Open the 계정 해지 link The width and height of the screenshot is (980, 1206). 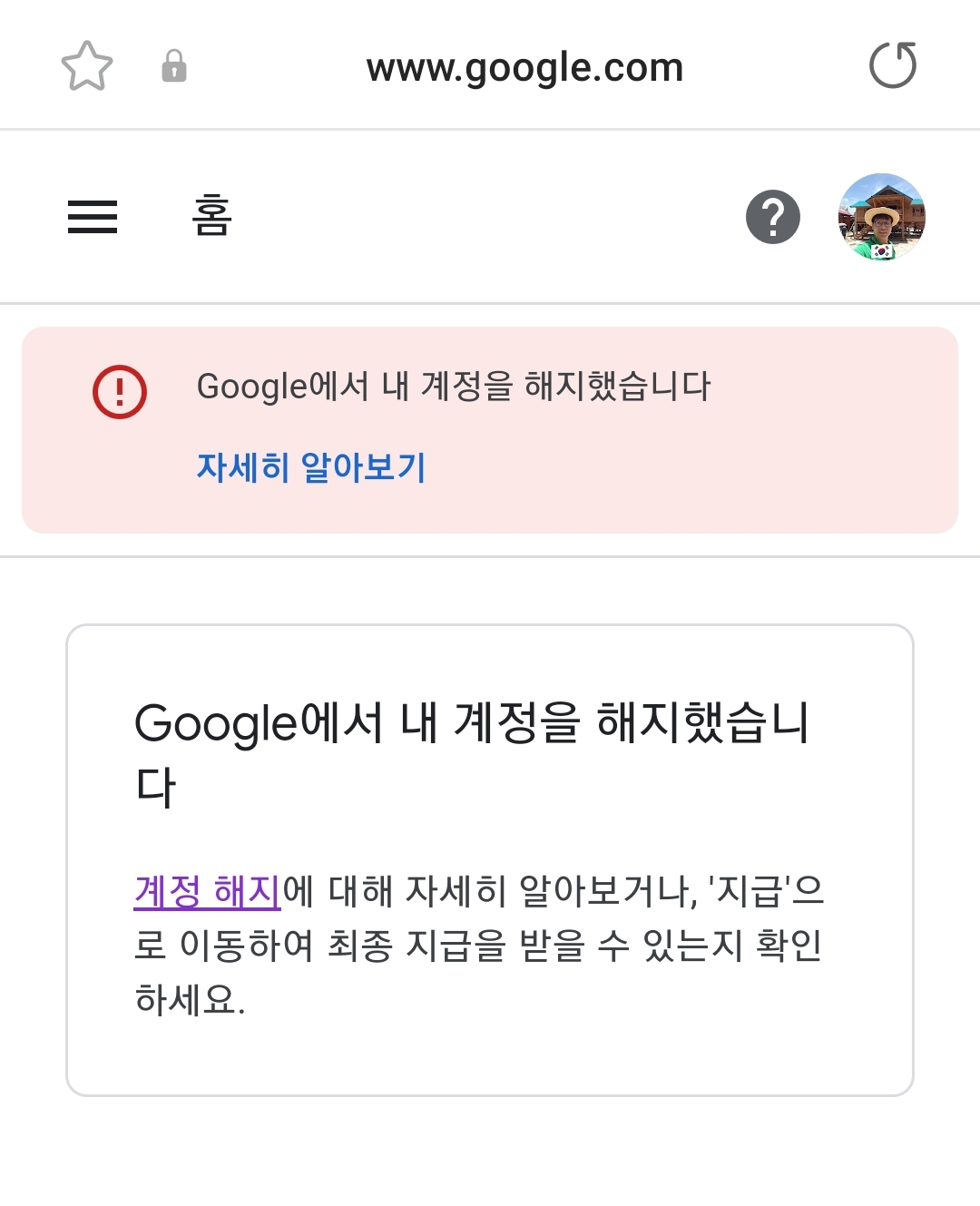click(208, 891)
